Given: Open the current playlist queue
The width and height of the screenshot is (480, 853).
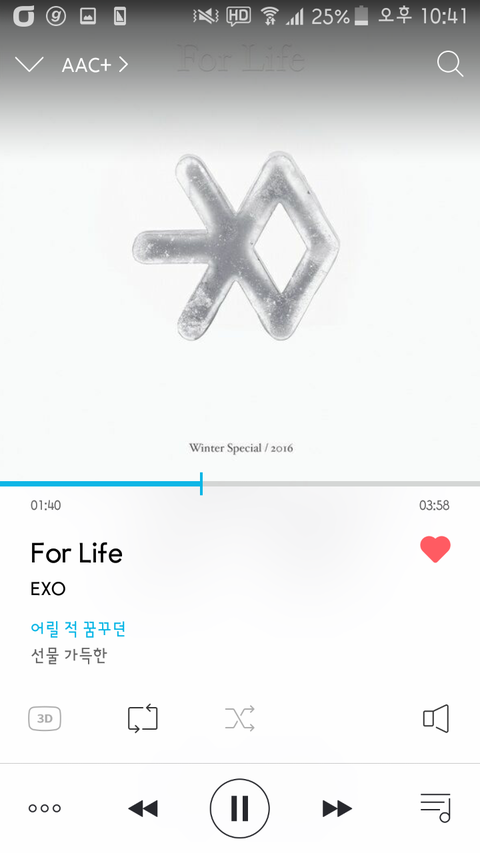Looking at the screenshot, I should [435, 808].
